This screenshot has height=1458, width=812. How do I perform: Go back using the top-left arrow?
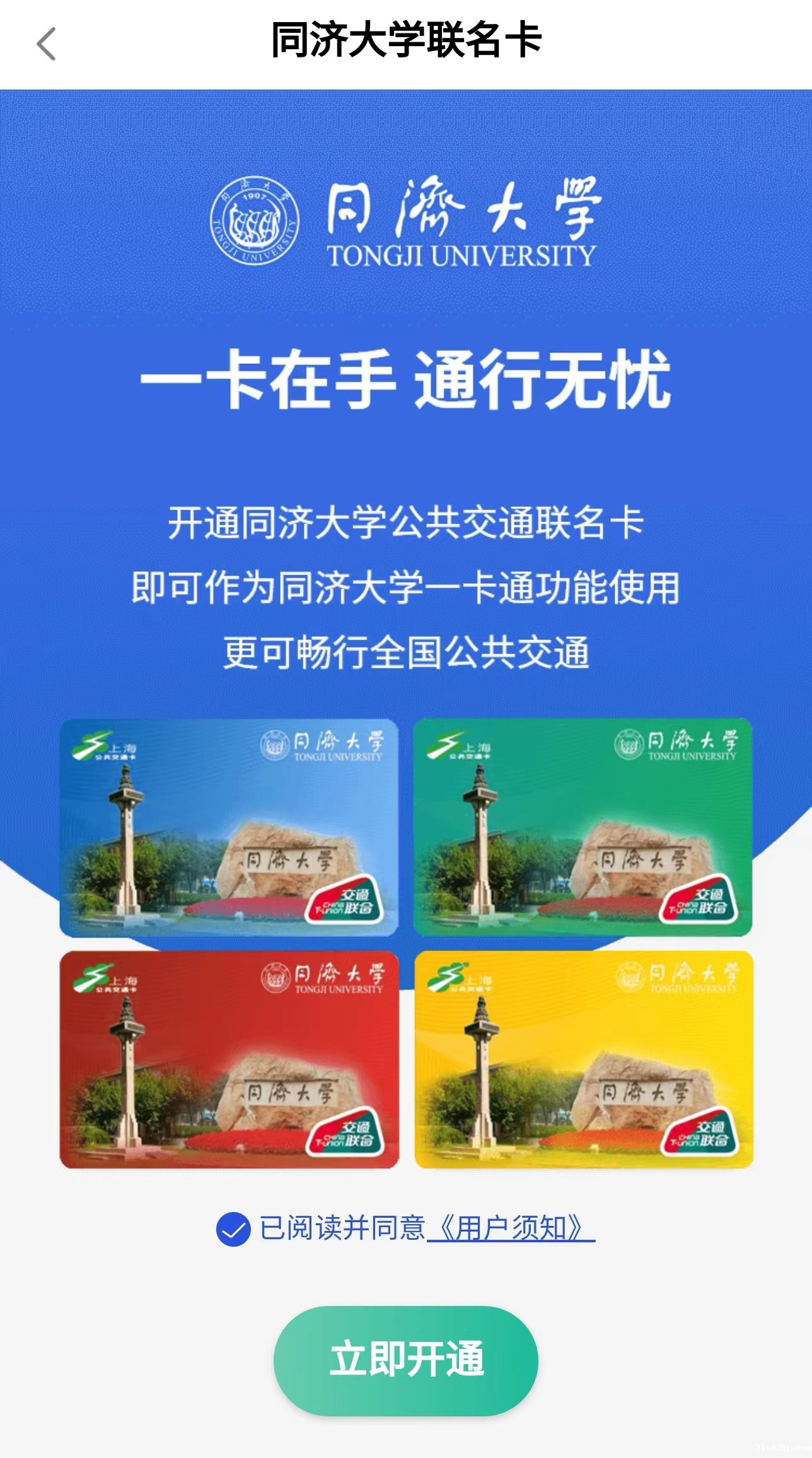tap(46, 44)
